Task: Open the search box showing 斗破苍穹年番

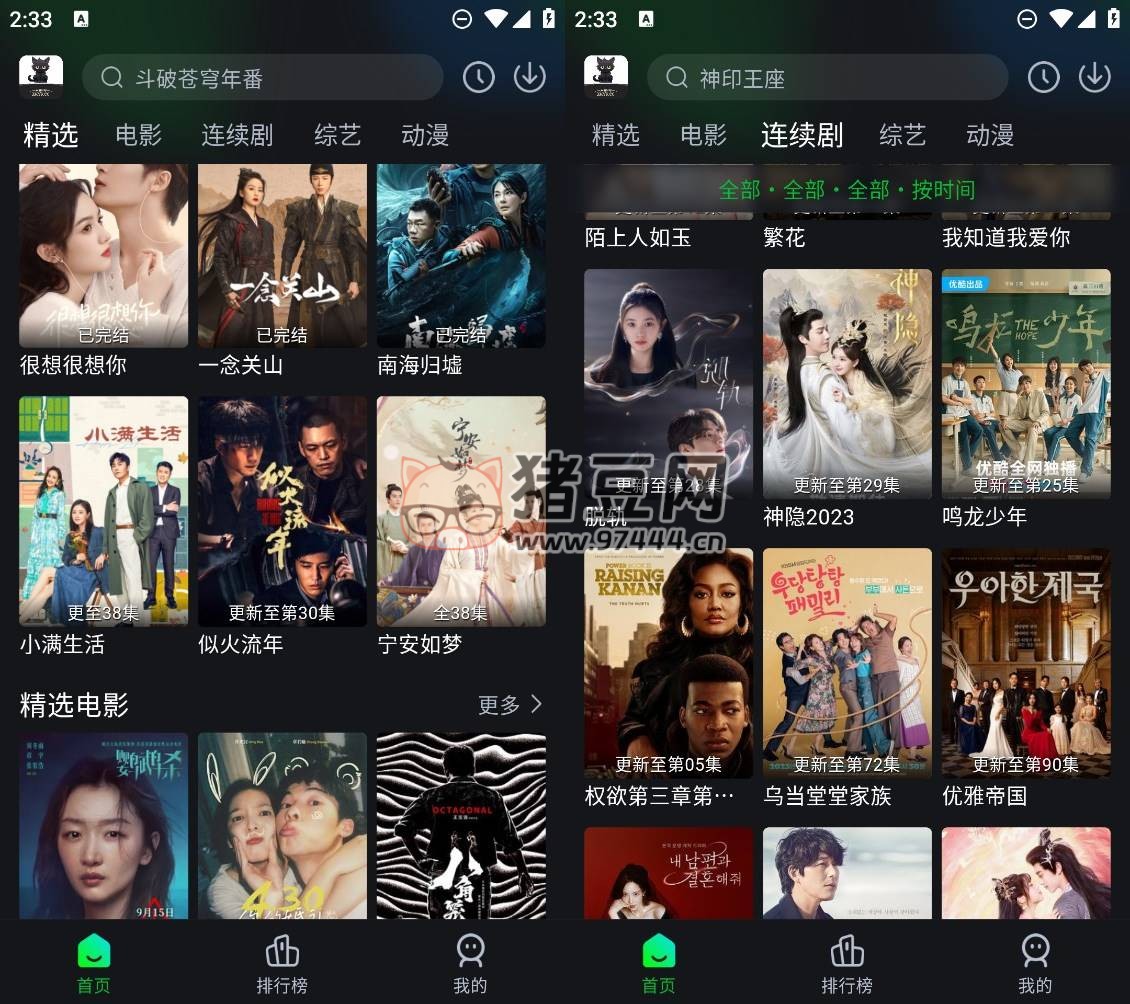Action: tap(262, 78)
